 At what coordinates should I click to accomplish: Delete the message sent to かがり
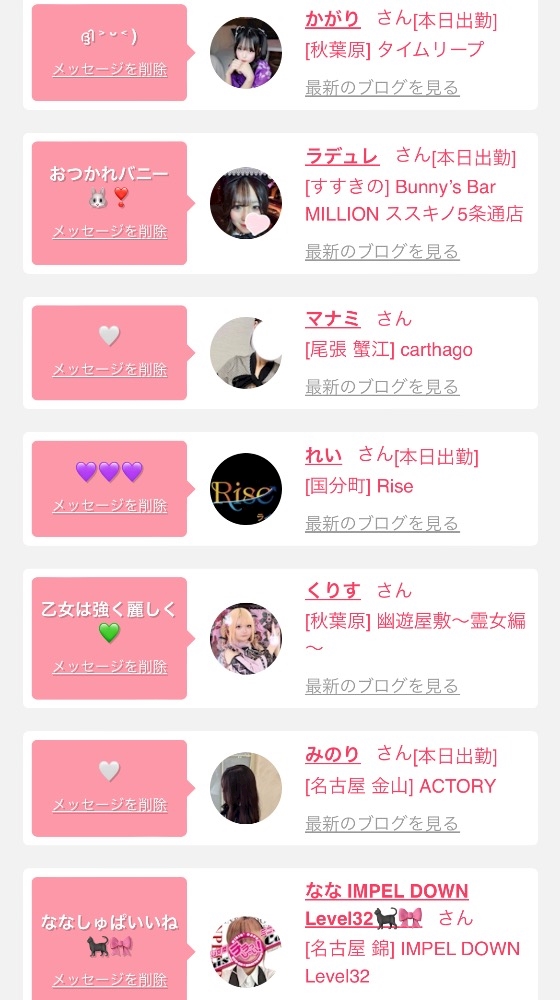pyautogui.click(x=110, y=70)
